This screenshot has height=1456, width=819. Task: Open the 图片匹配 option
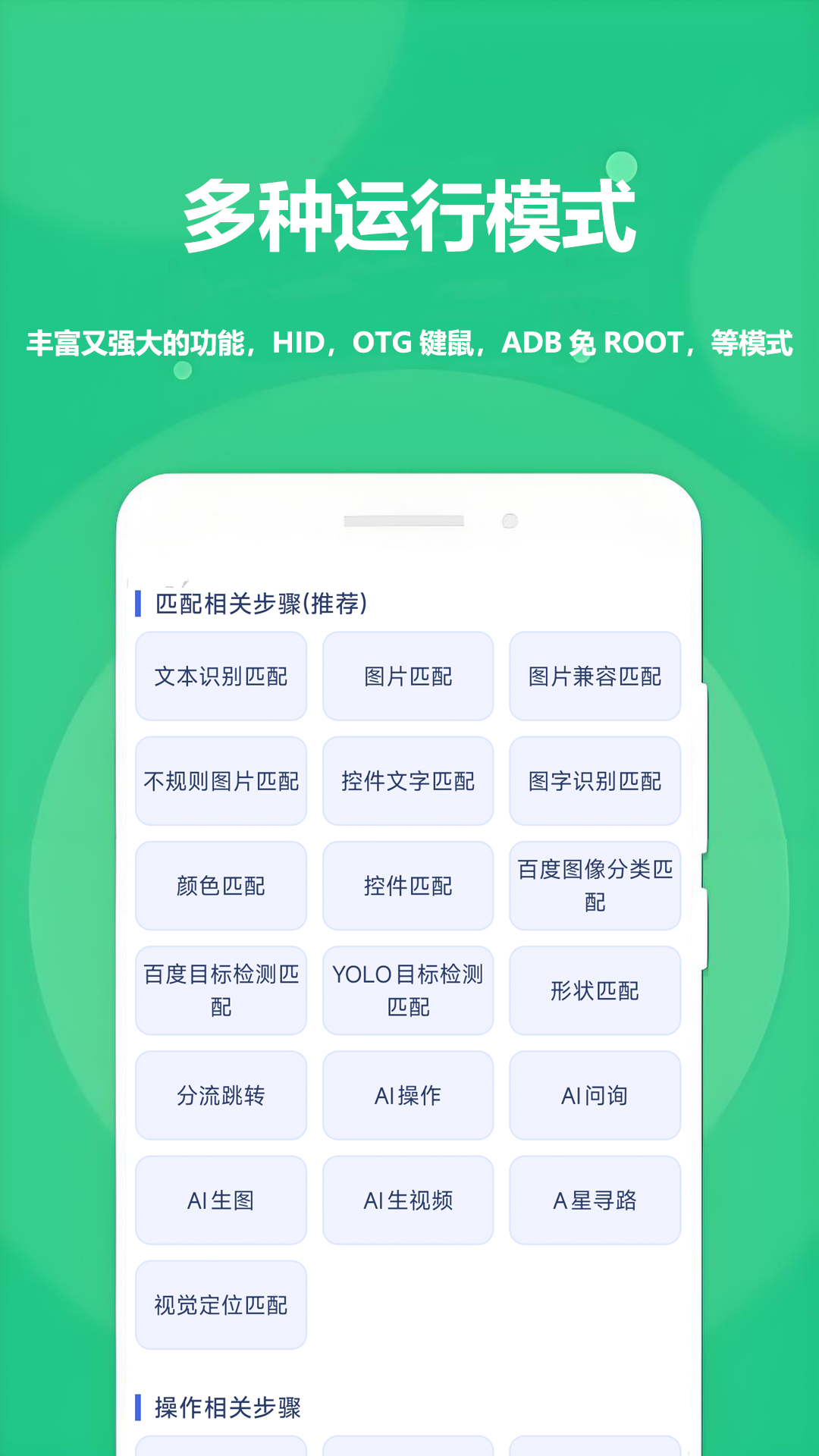pyautogui.click(x=408, y=676)
